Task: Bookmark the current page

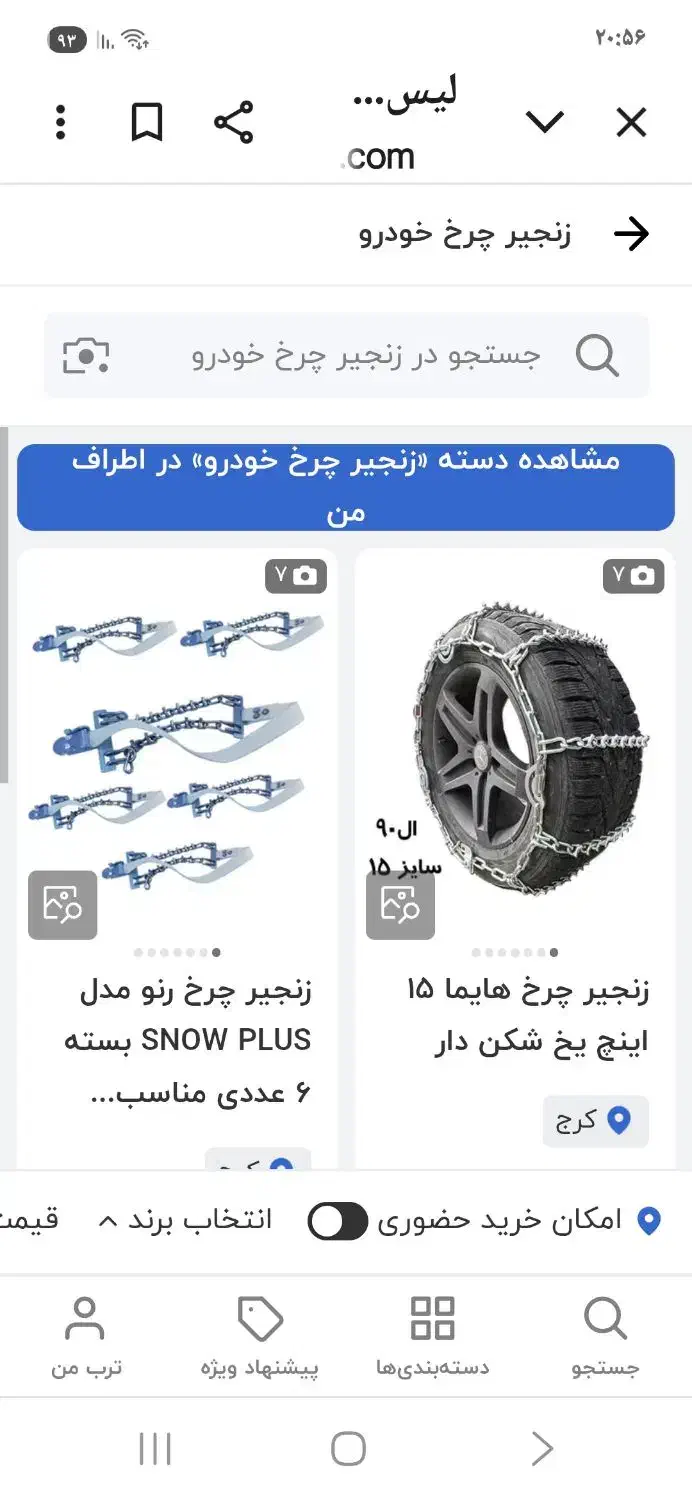Action: tap(147, 123)
